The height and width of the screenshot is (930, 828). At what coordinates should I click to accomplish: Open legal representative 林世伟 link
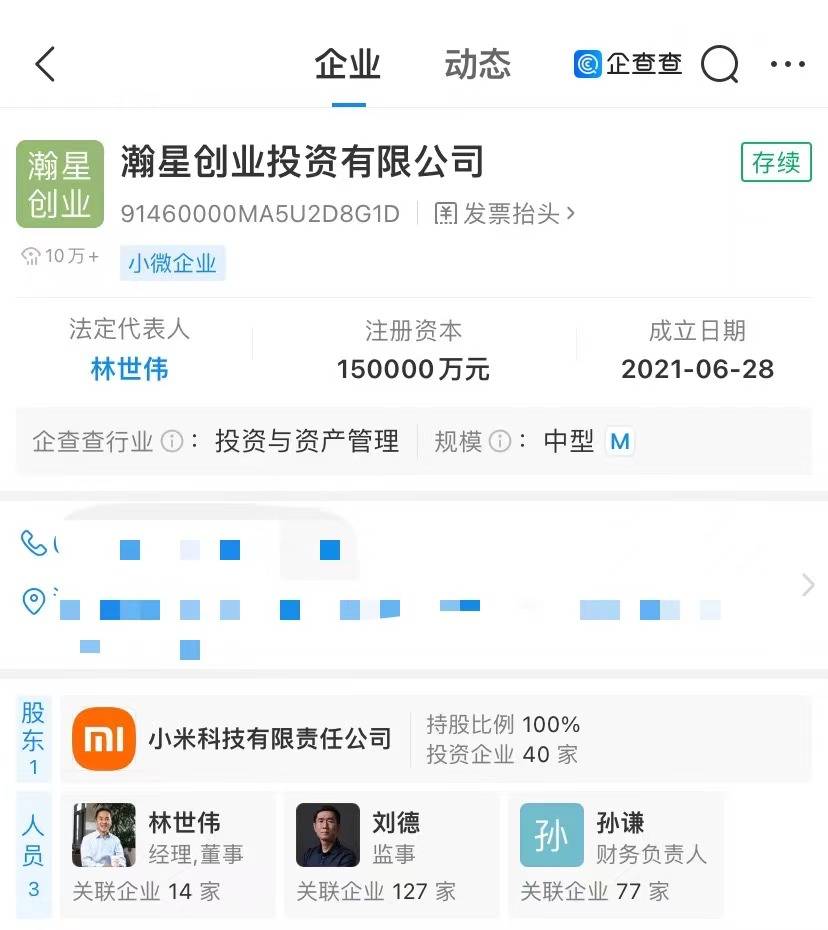[129, 369]
